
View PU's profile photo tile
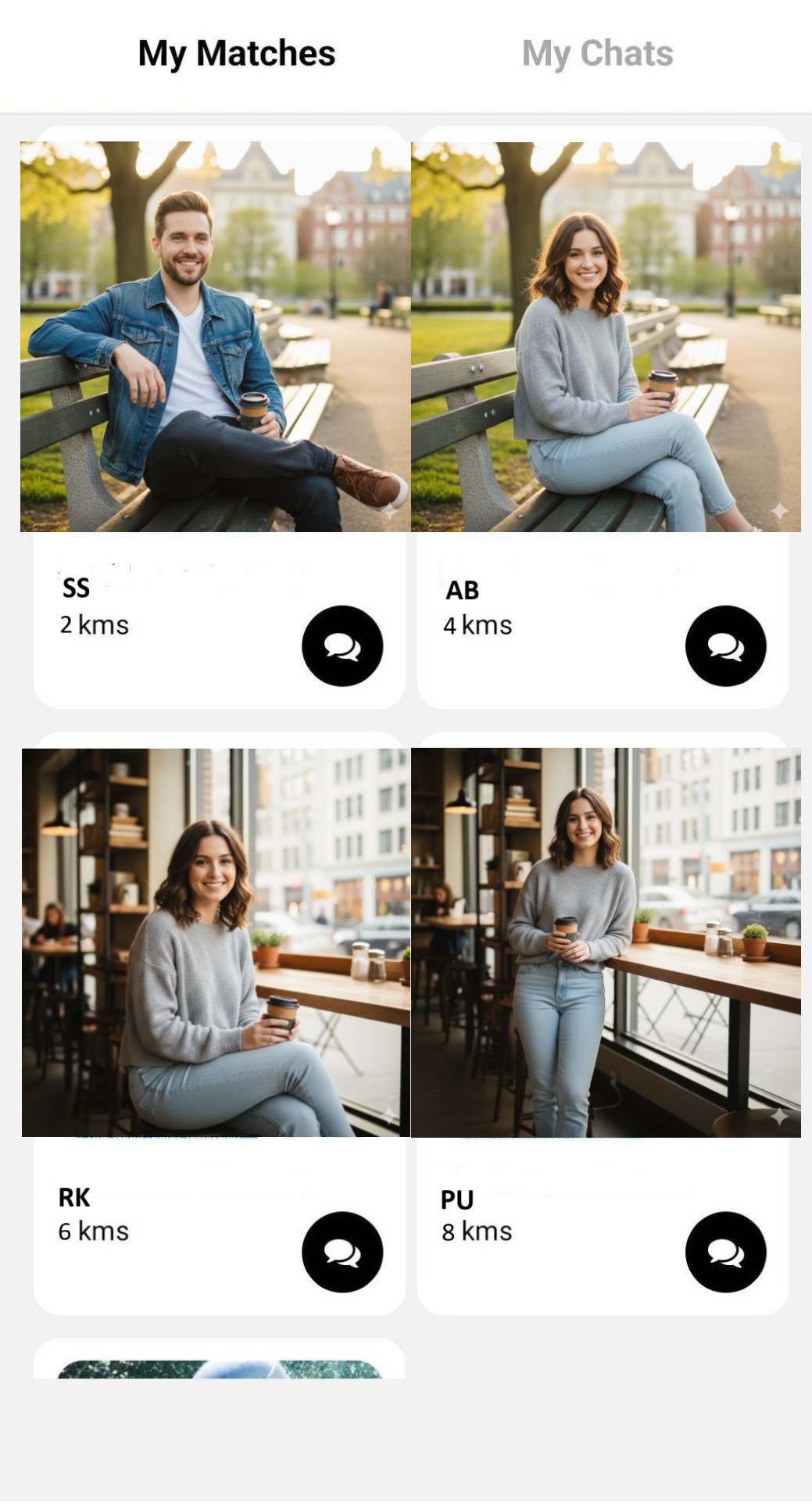pos(606,942)
